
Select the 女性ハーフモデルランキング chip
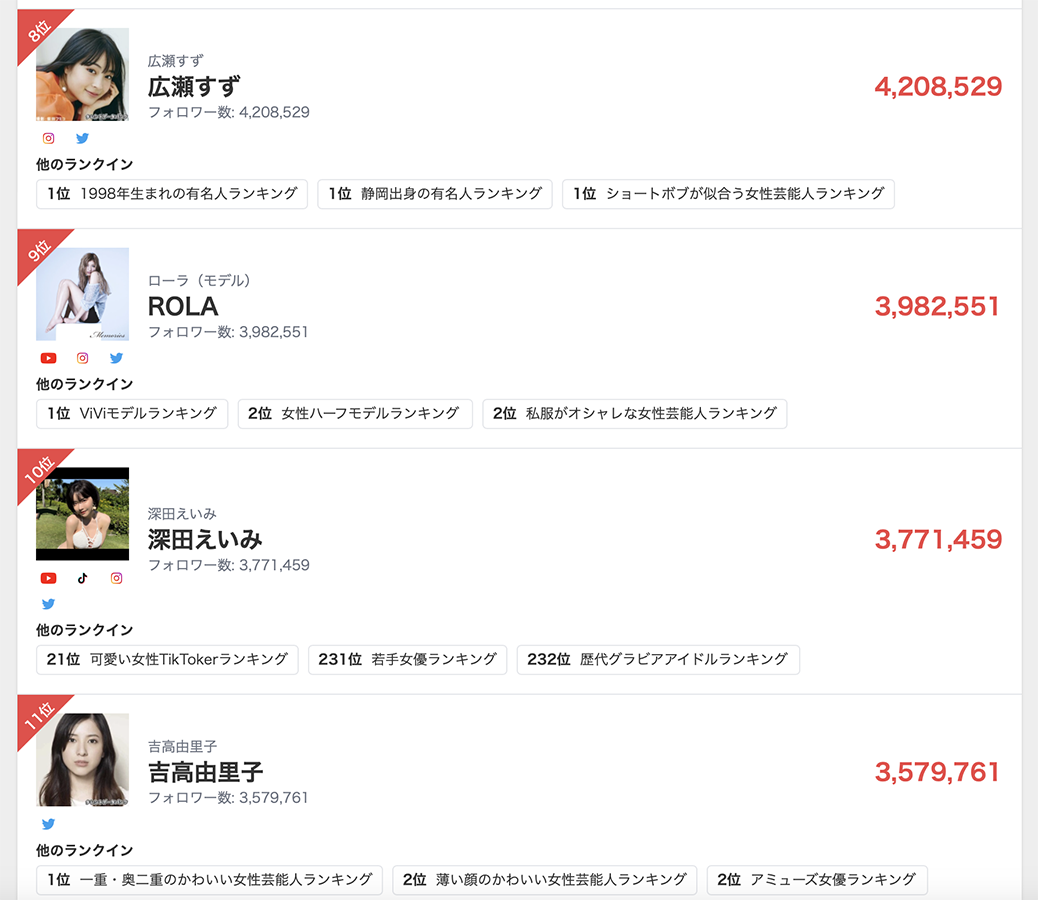click(x=355, y=414)
